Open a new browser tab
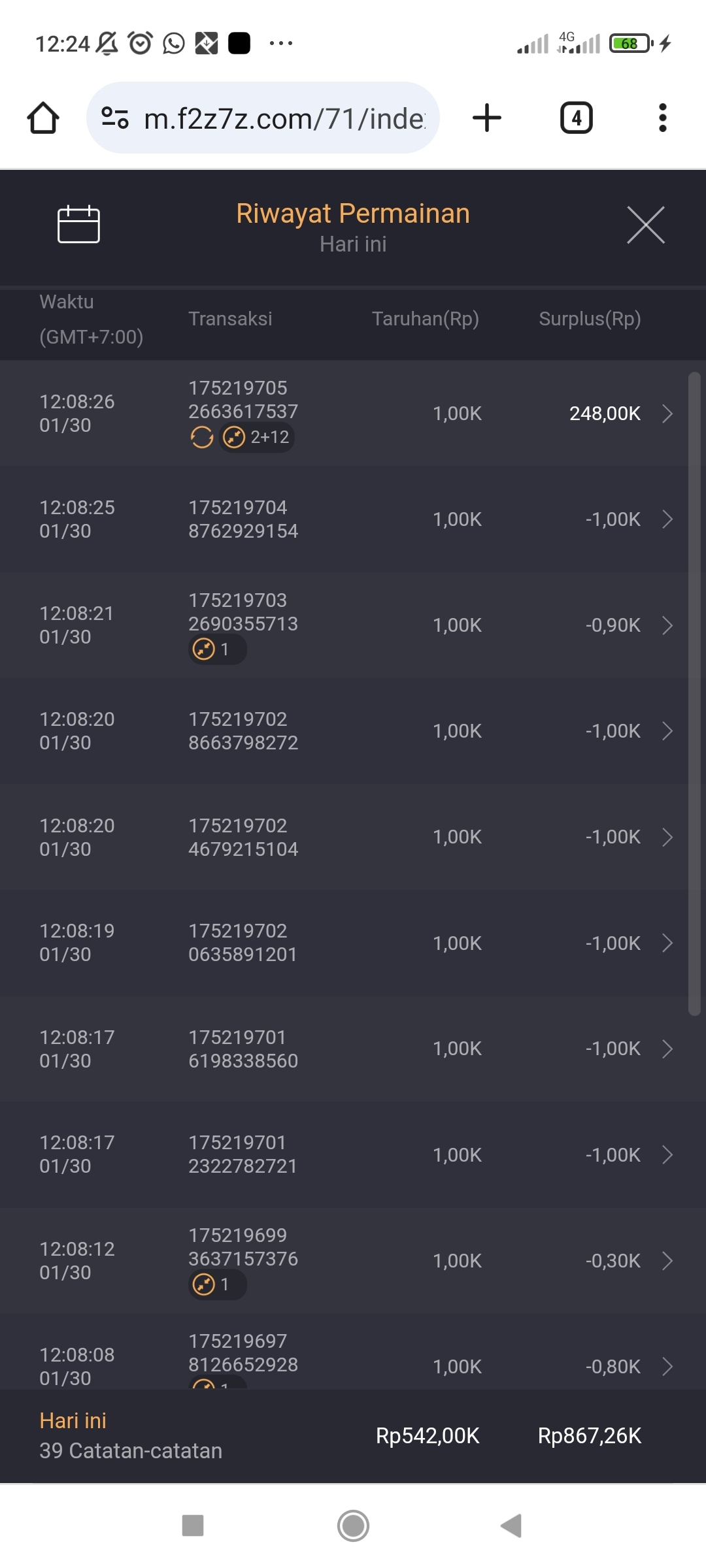This screenshot has height=1568, width=706. pyautogui.click(x=486, y=118)
